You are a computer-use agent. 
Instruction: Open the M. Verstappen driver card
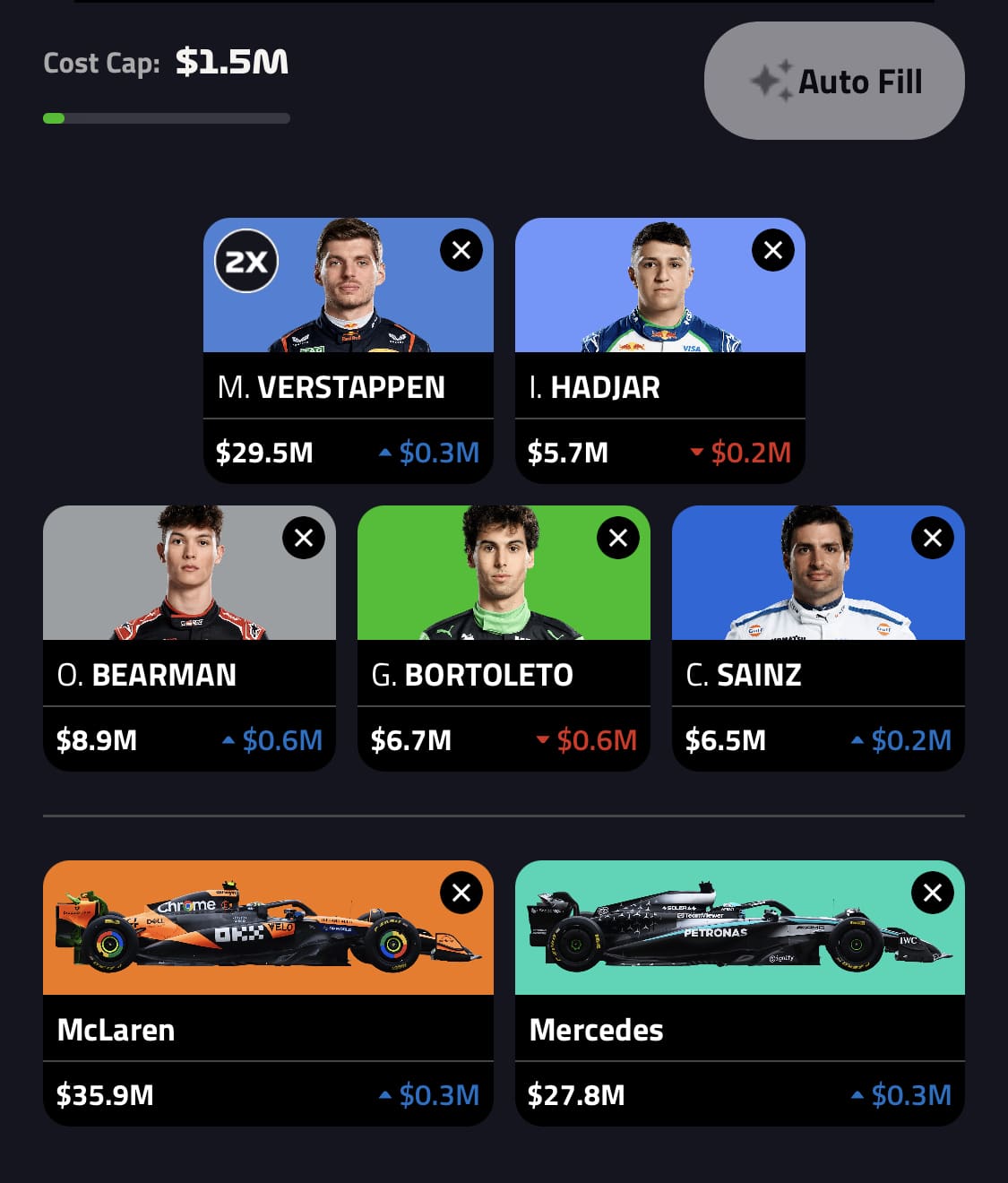pyautogui.click(x=348, y=387)
